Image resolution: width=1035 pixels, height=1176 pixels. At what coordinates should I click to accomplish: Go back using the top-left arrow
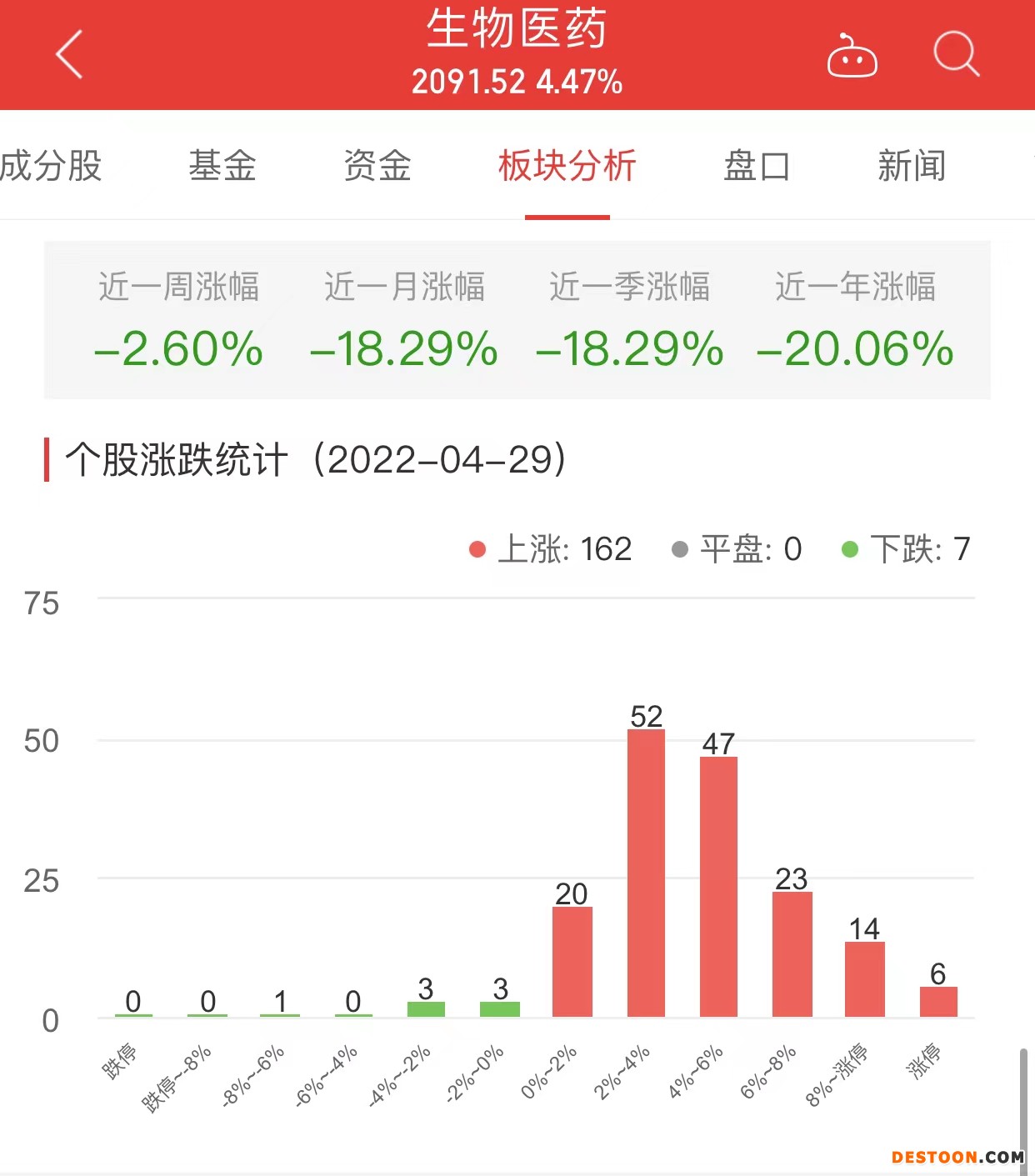pos(70,55)
